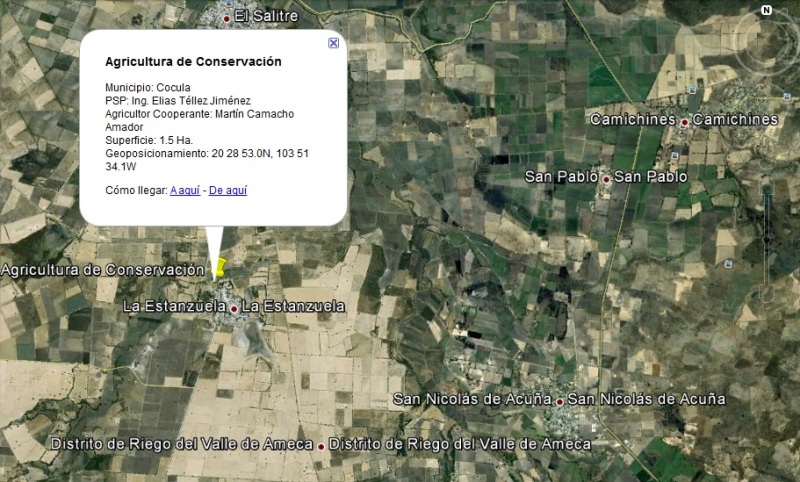Tap the compass north indicator
This screenshot has height=482, width=800.
(766, 10)
